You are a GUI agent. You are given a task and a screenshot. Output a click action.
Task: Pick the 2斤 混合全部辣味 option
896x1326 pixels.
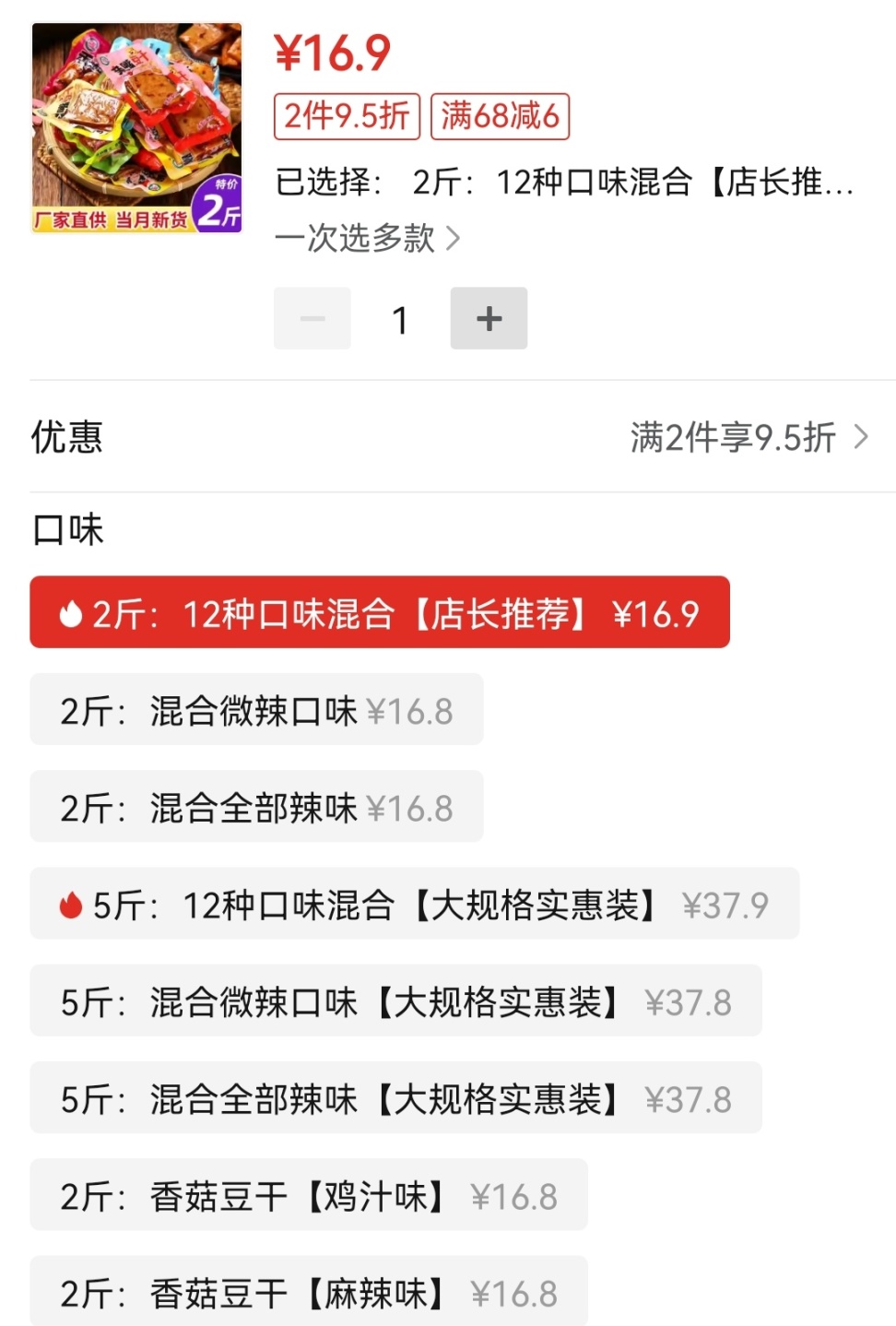(x=256, y=807)
